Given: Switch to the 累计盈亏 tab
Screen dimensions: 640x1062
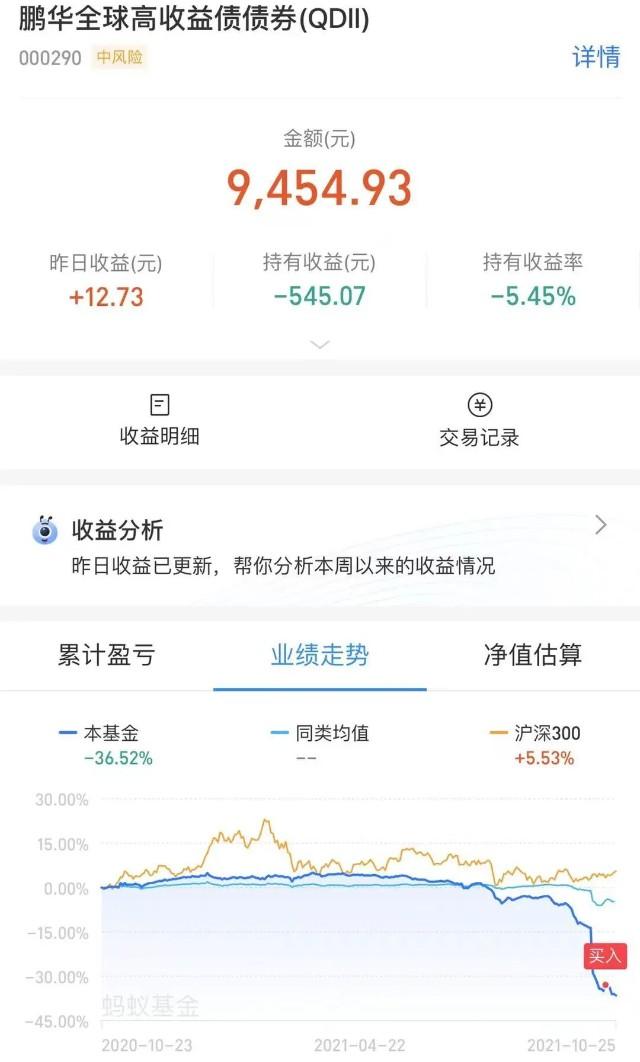Looking at the screenshot, I should pos(106,655).
